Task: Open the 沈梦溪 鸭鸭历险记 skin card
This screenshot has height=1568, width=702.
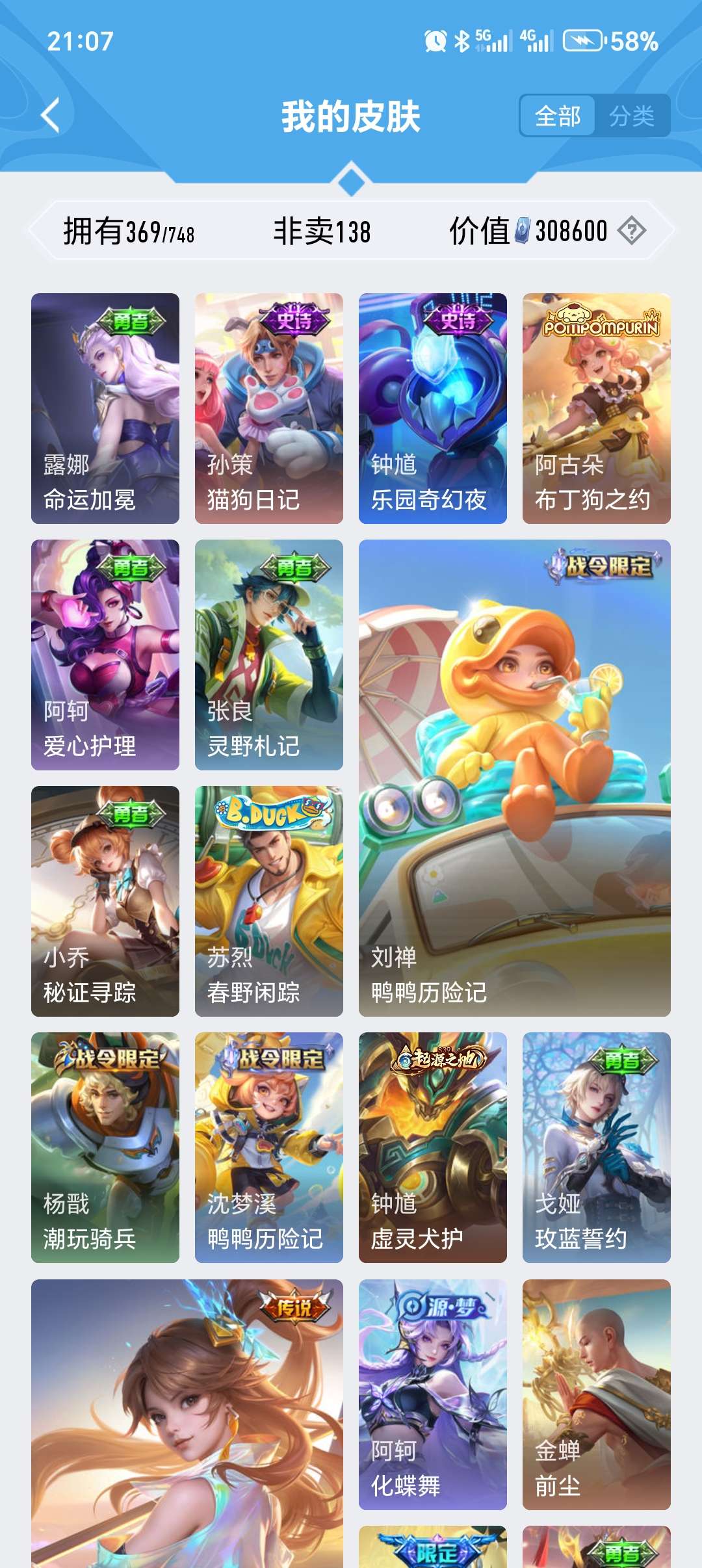Action: pyautogui.click(x=269, y=1147)
